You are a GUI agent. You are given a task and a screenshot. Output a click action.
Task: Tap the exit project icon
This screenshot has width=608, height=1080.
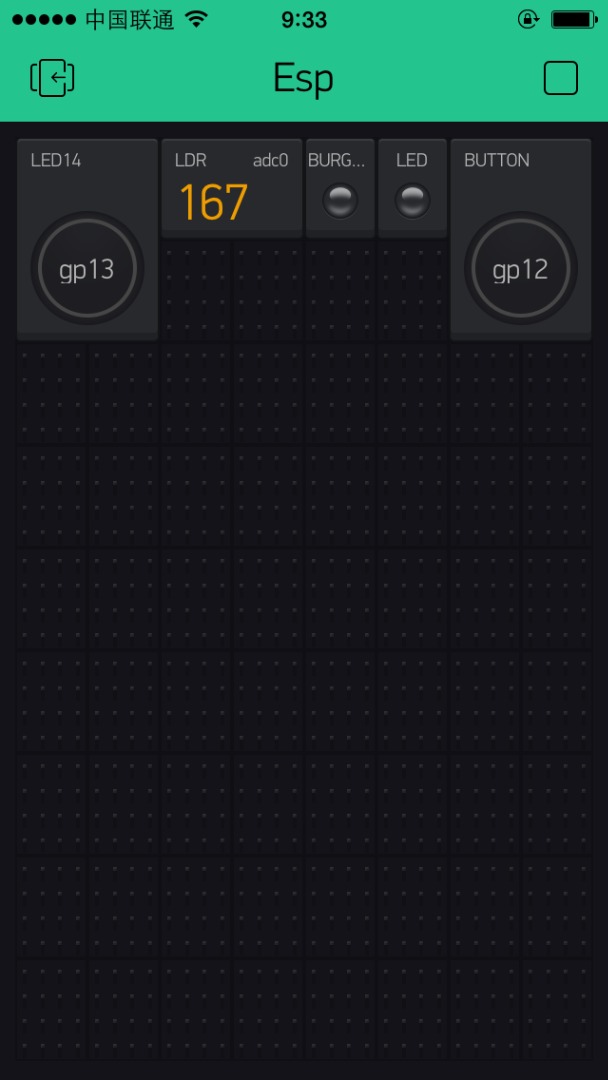point(53,78)
